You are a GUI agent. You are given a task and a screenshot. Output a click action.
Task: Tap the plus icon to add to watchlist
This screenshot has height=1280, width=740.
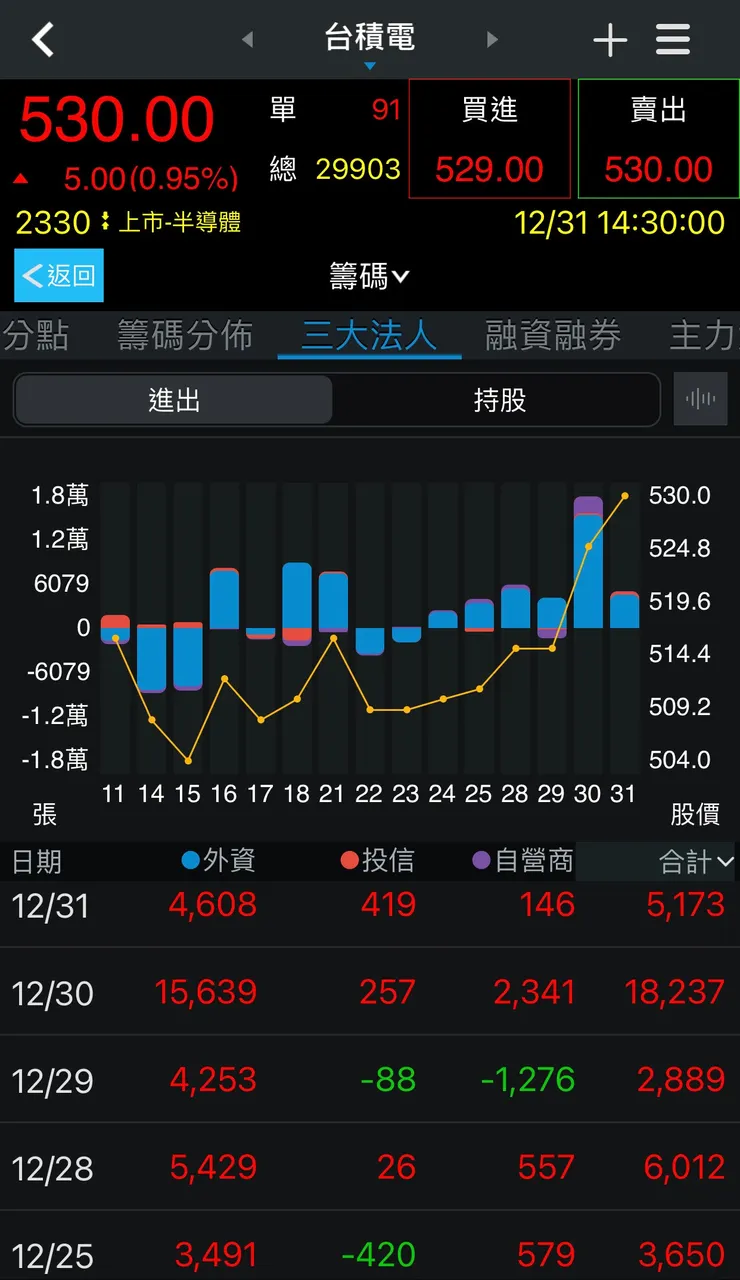pyautogui.click(x=610, y=39)
